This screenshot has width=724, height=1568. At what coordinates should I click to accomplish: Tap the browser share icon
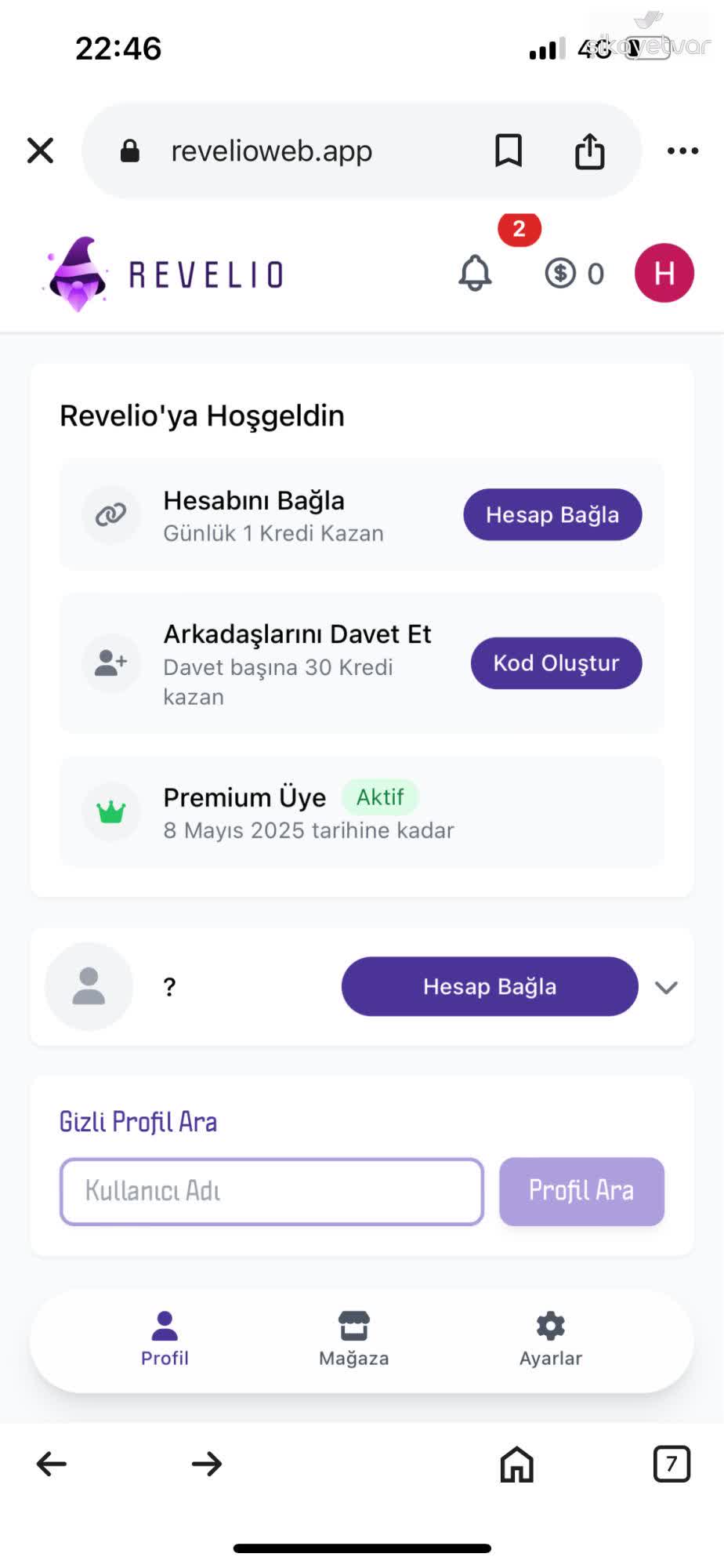pyautogui.click(x=590, y=150)
